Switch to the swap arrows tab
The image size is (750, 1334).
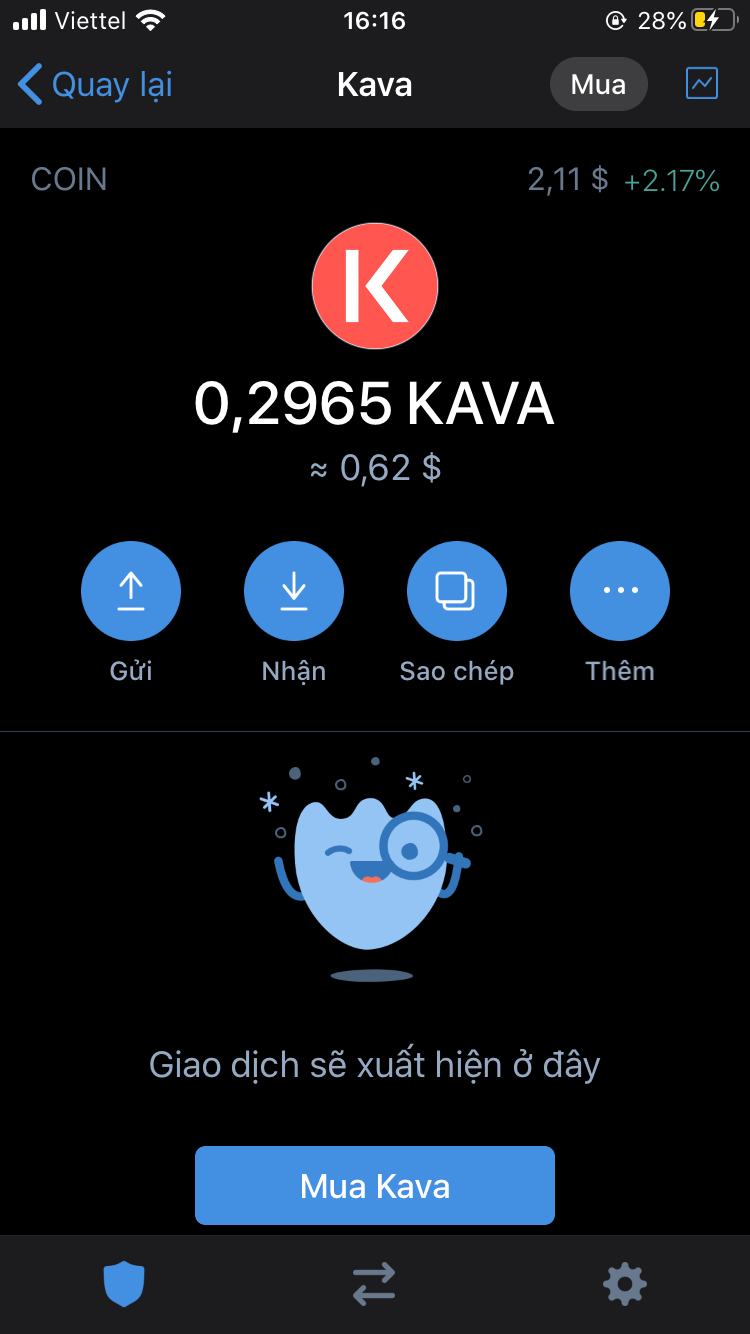[x=374, y=1283]
